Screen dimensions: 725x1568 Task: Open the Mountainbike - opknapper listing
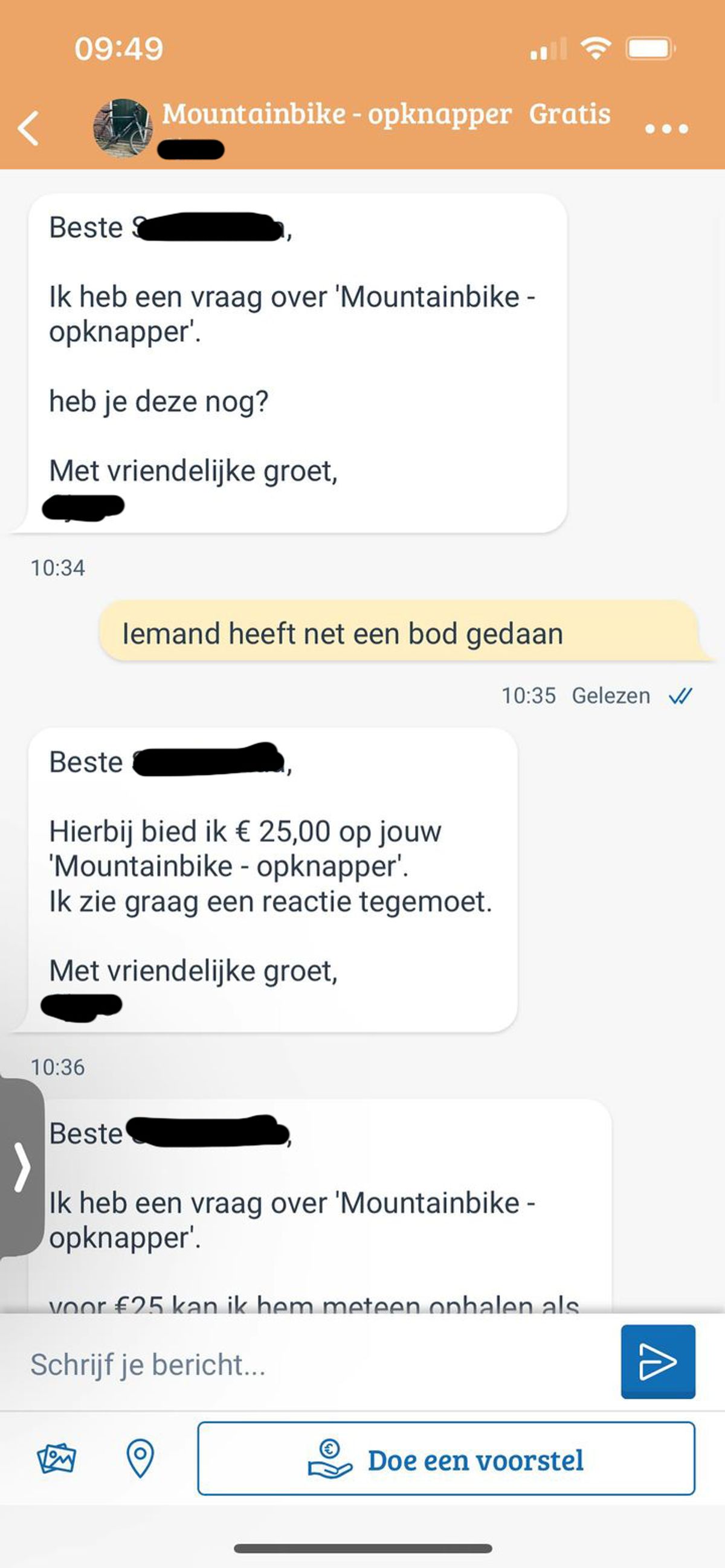[x=337, y=115]
